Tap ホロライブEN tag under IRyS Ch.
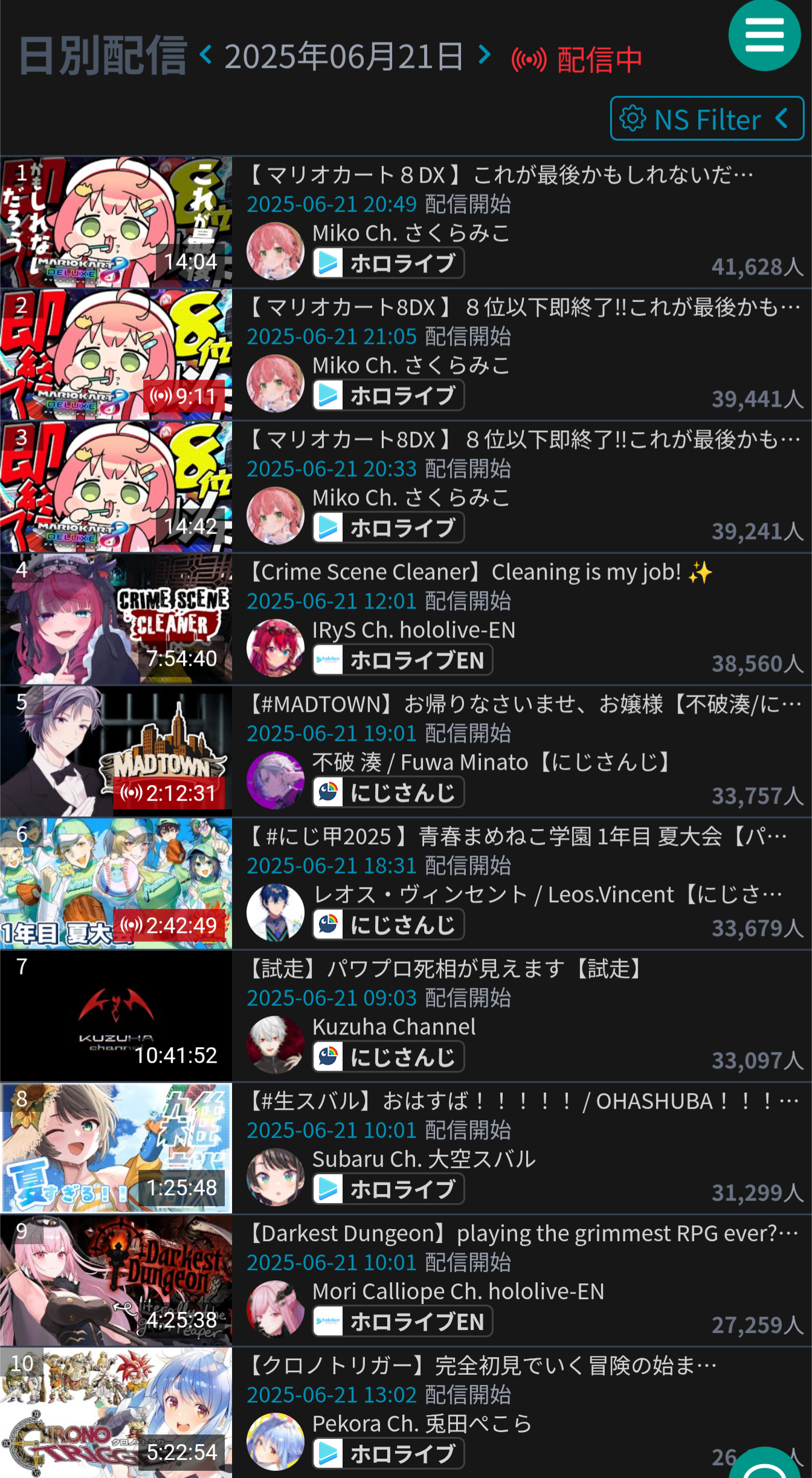Image resolution: width=812 pixels, height=1478 pixels. click(402, 660)
